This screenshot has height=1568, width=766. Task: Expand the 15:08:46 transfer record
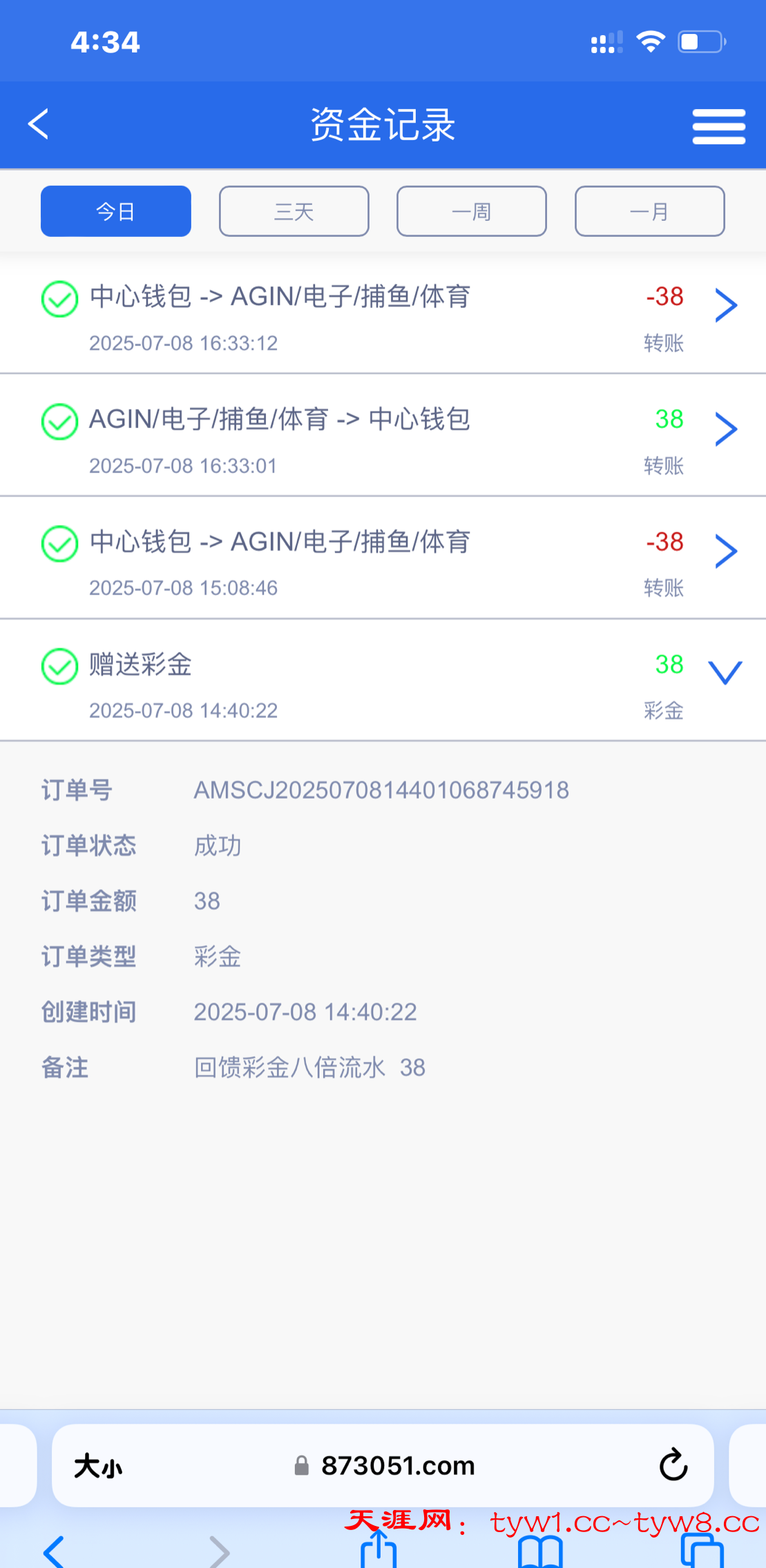coord(725,551)
